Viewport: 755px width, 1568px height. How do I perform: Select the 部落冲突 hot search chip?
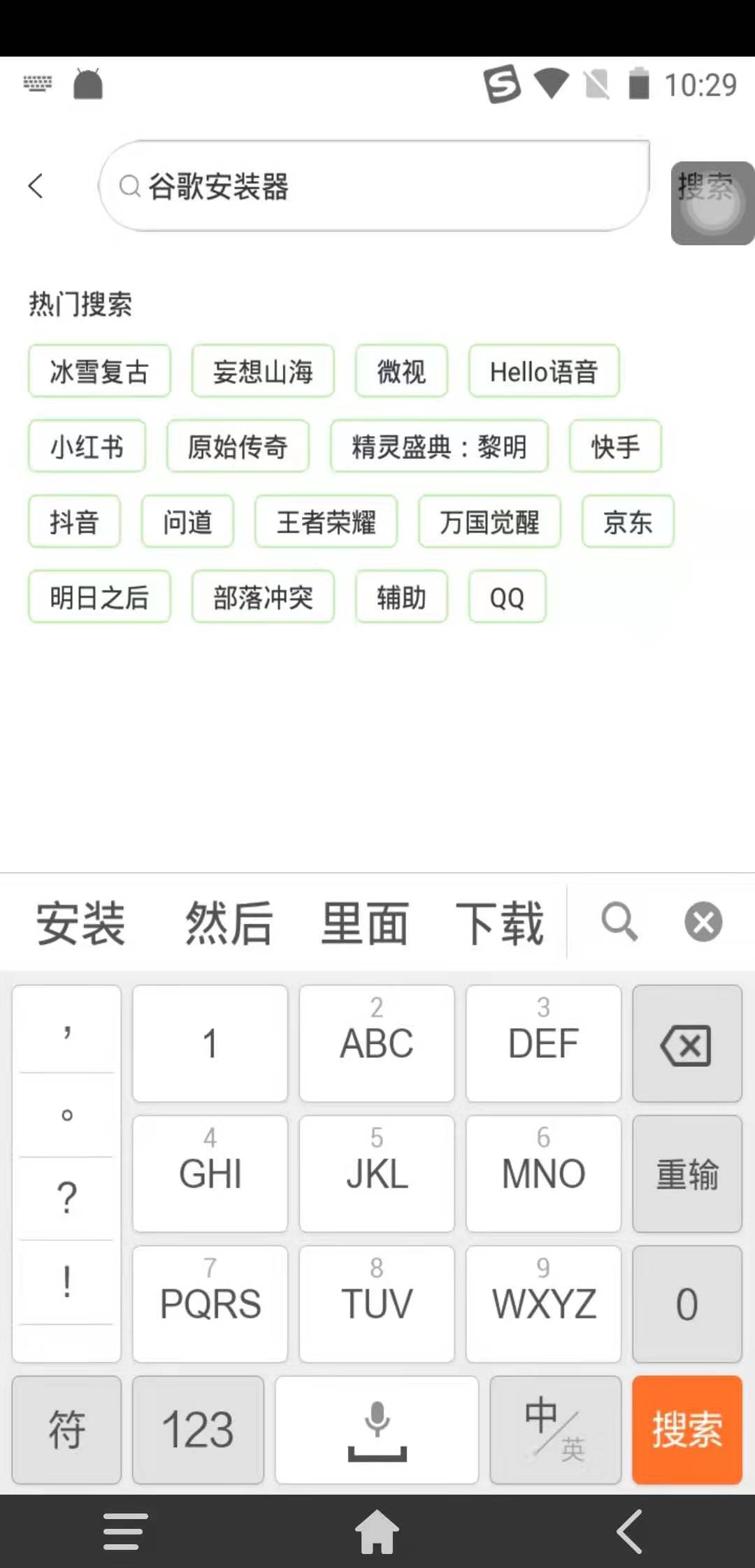point(263,598)
